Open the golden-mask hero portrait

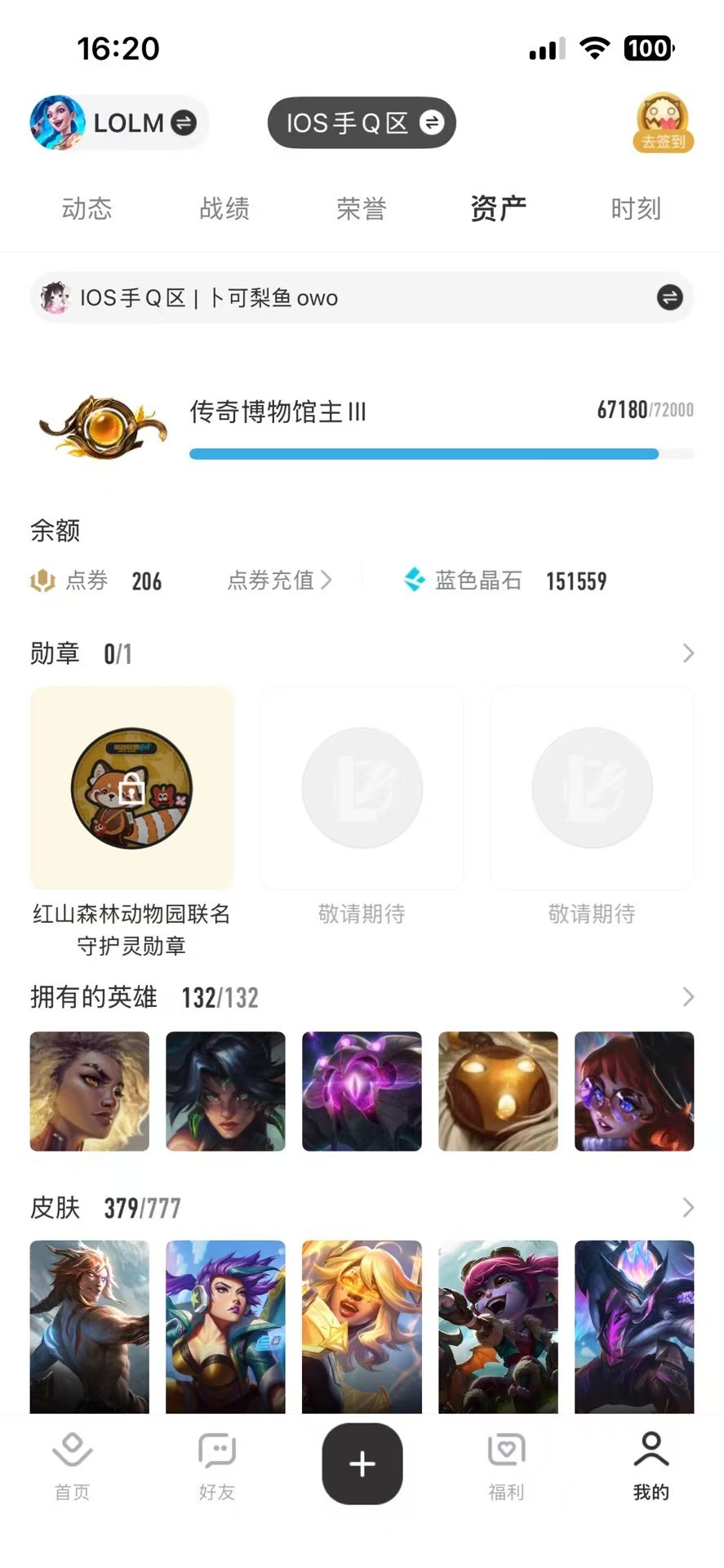click(498, 1091)
